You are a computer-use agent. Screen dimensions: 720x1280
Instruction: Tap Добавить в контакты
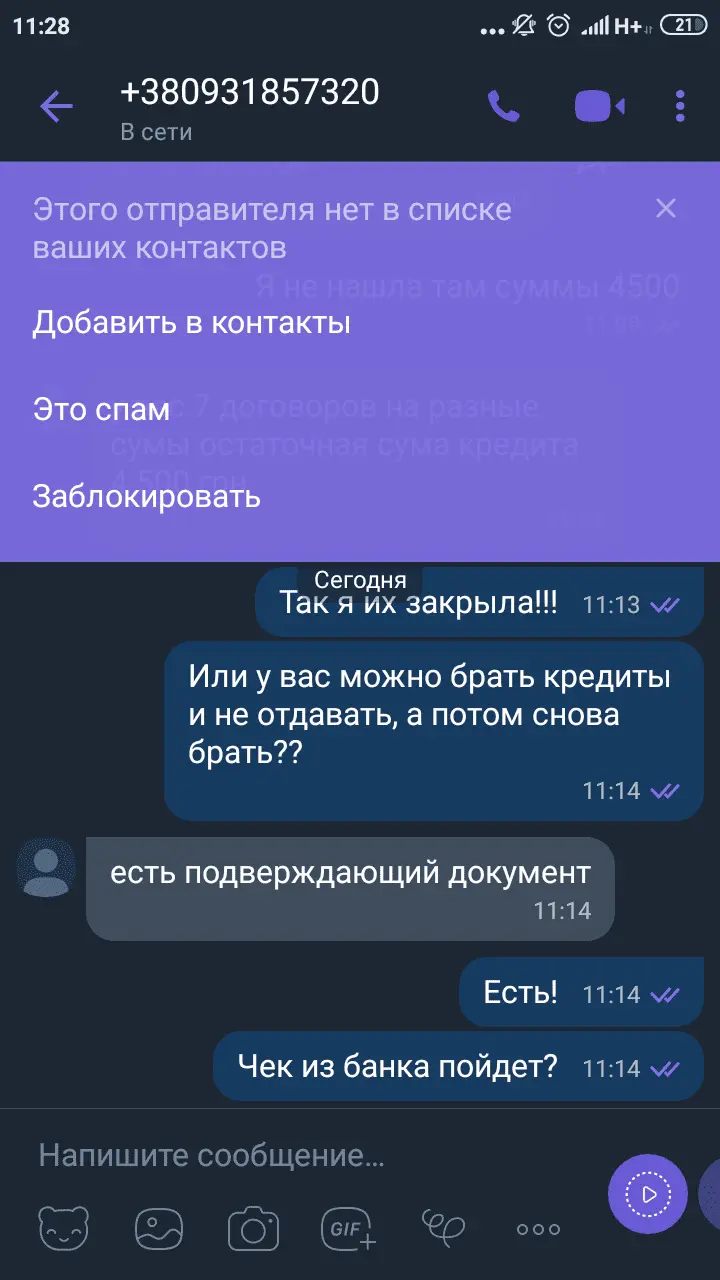[x=191, y=323]
